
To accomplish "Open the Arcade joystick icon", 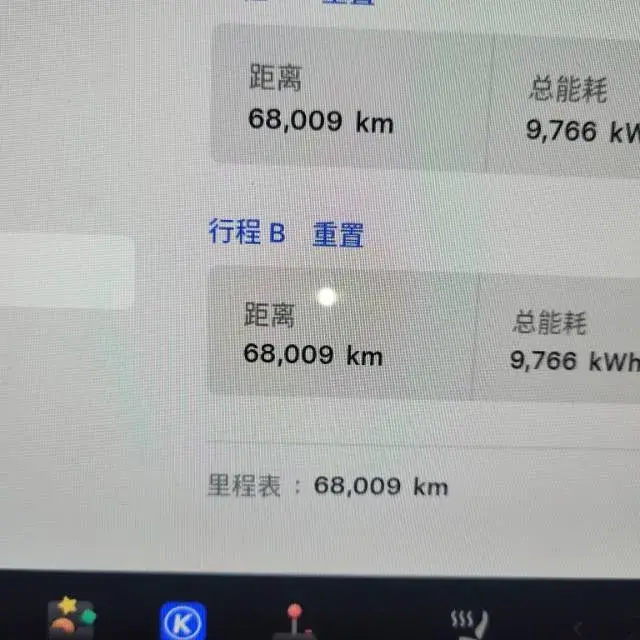I will tap(293, 622).
